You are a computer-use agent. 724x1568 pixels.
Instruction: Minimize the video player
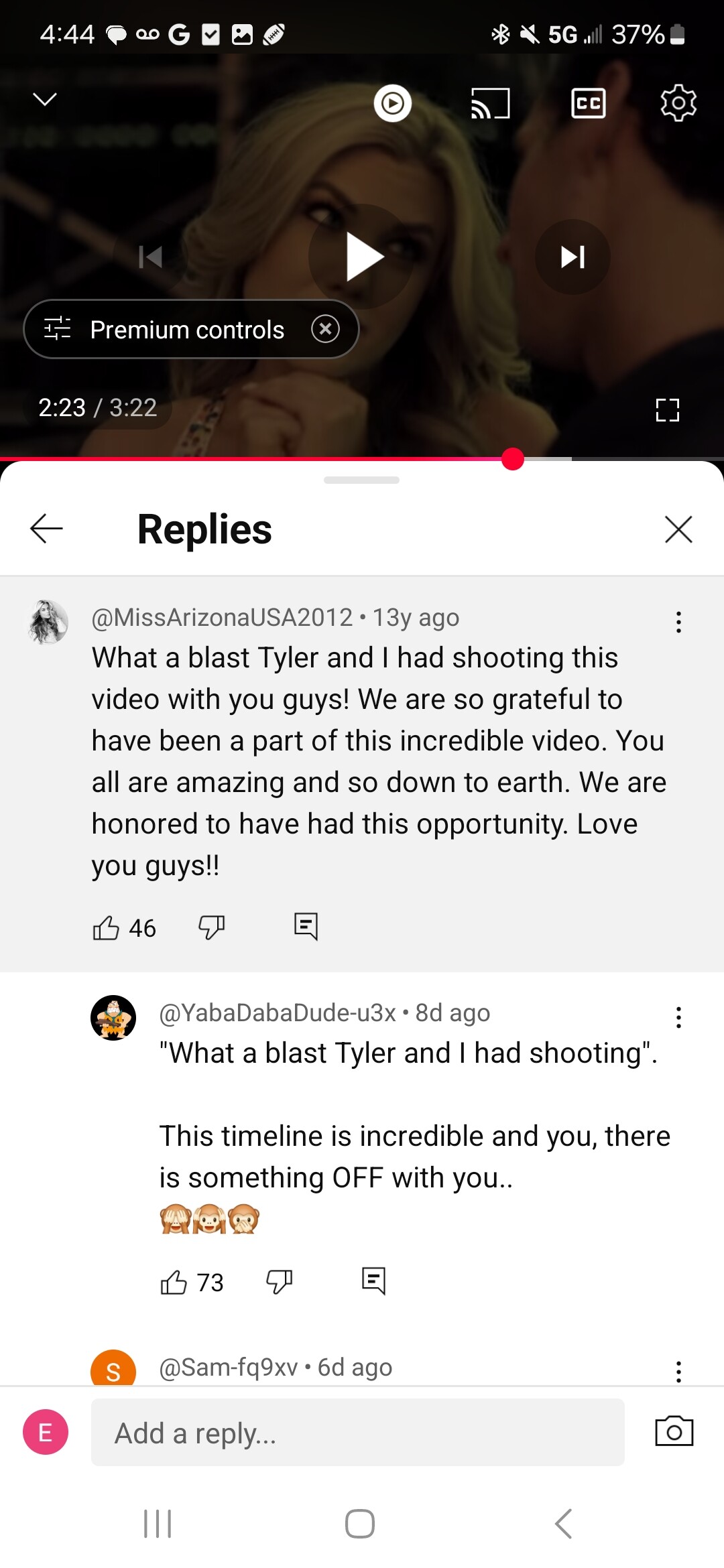[45, 100]
